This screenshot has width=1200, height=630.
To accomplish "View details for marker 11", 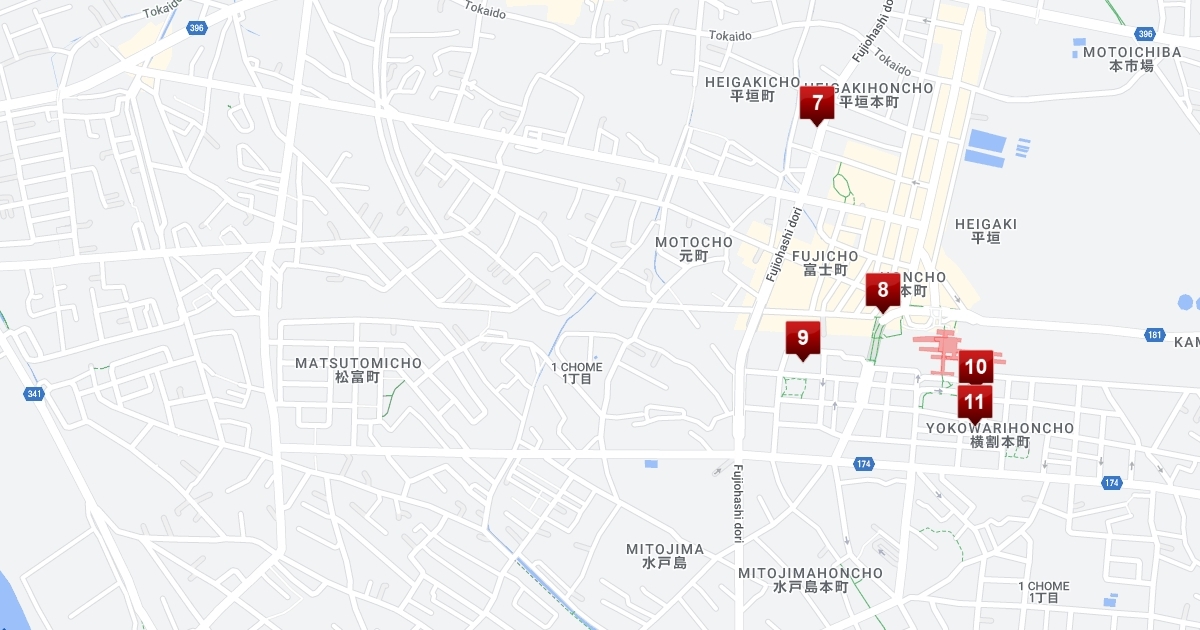I will tap(975, 405).
